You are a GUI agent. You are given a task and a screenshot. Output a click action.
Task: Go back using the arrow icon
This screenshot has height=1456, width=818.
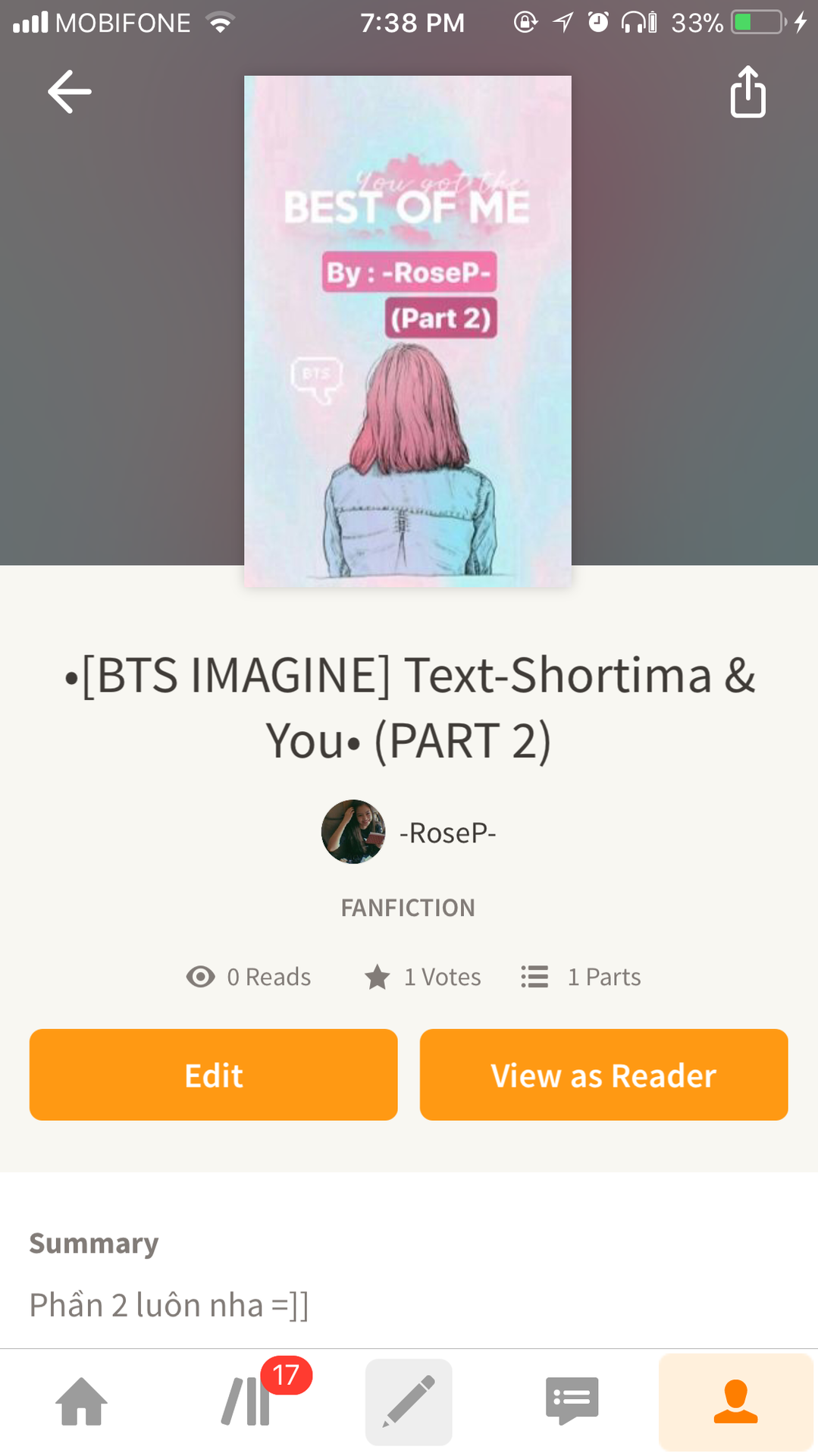point(69,92)
